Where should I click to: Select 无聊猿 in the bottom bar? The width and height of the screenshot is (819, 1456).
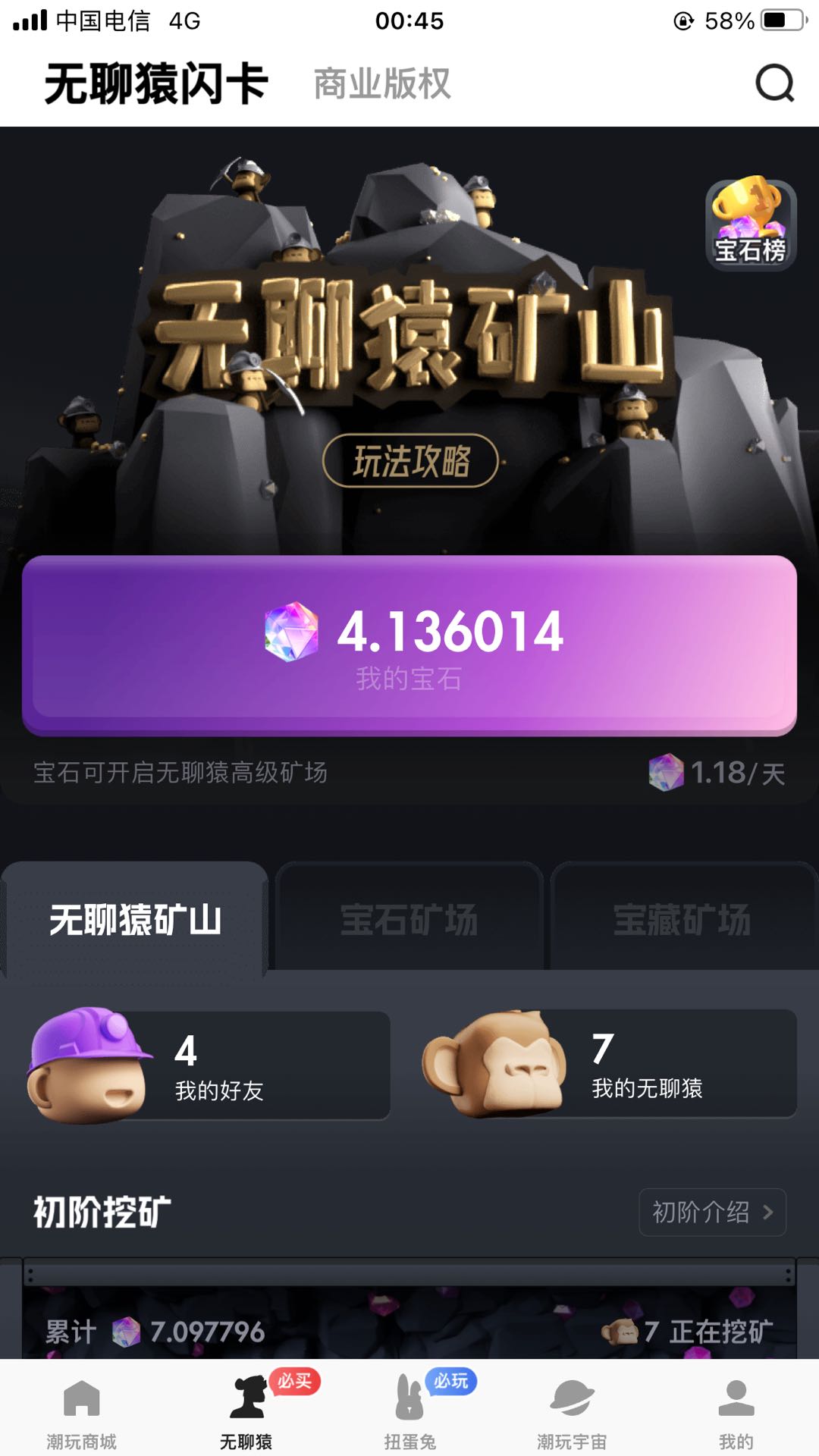click(x=246, y=1410)
